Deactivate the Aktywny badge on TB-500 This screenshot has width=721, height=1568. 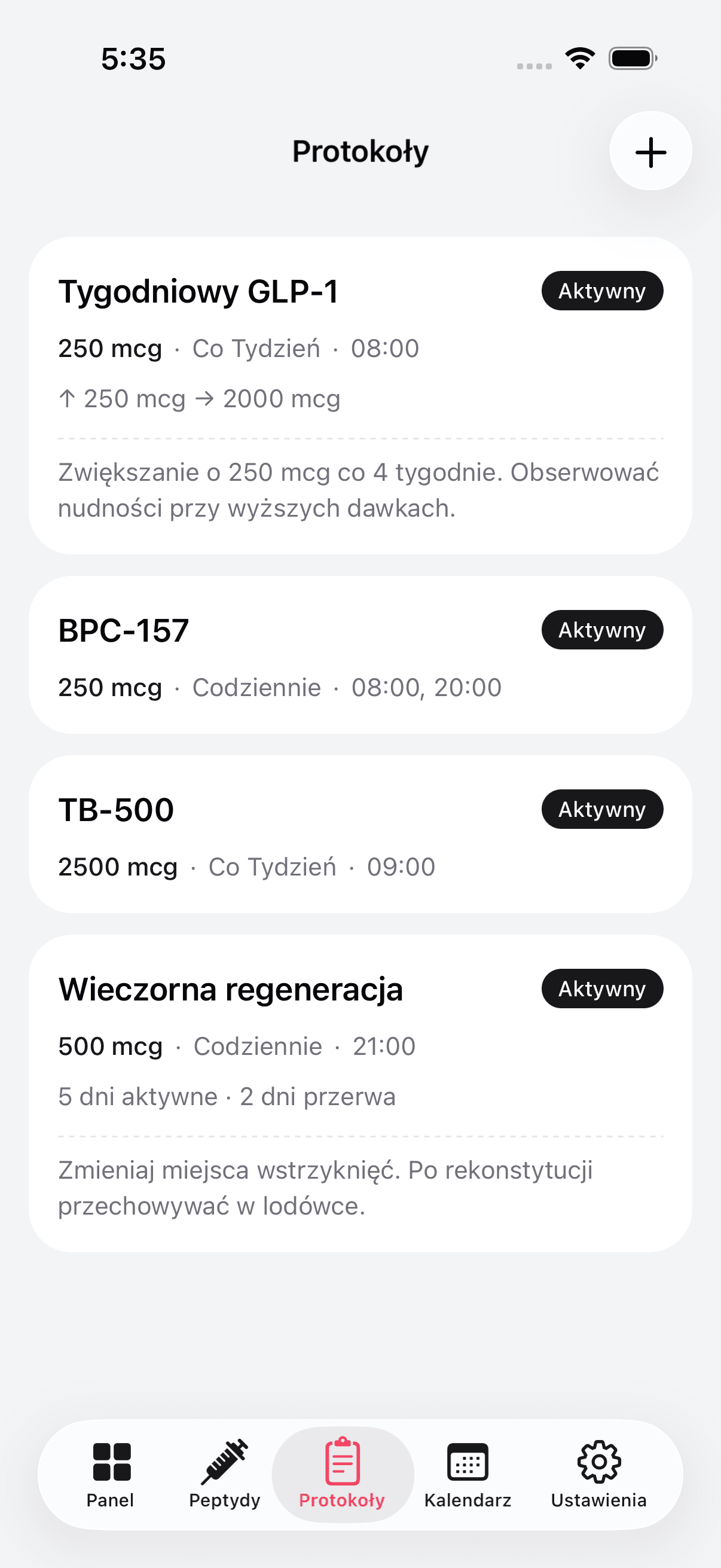click(x=602, y=809)
